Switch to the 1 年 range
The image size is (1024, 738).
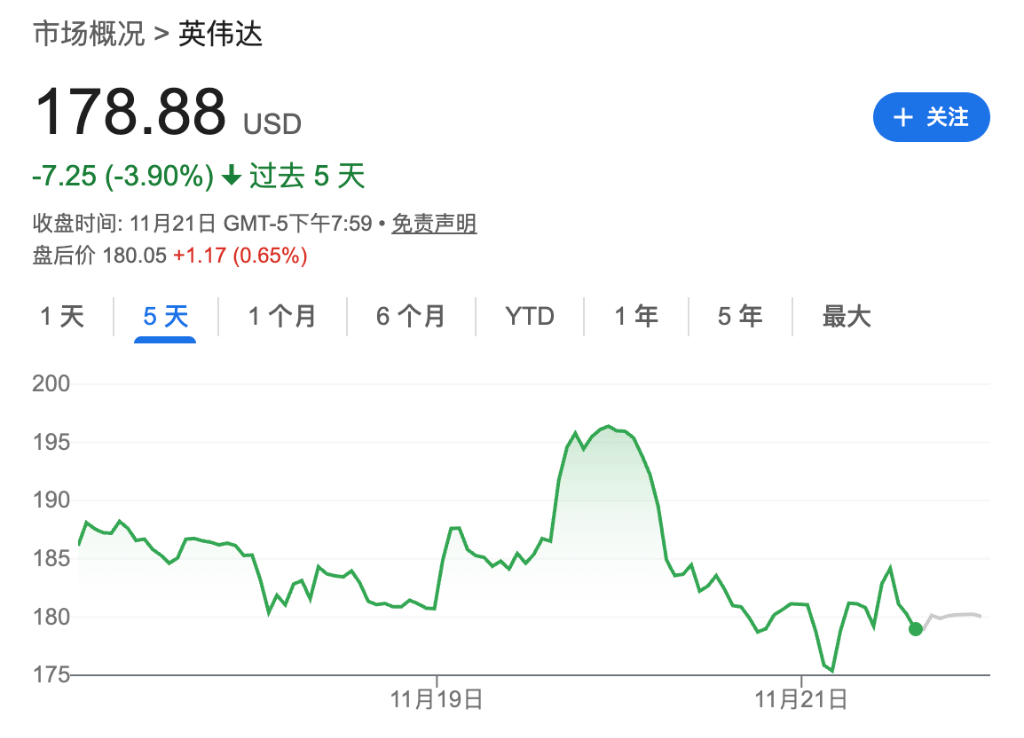tap(636, 317)
